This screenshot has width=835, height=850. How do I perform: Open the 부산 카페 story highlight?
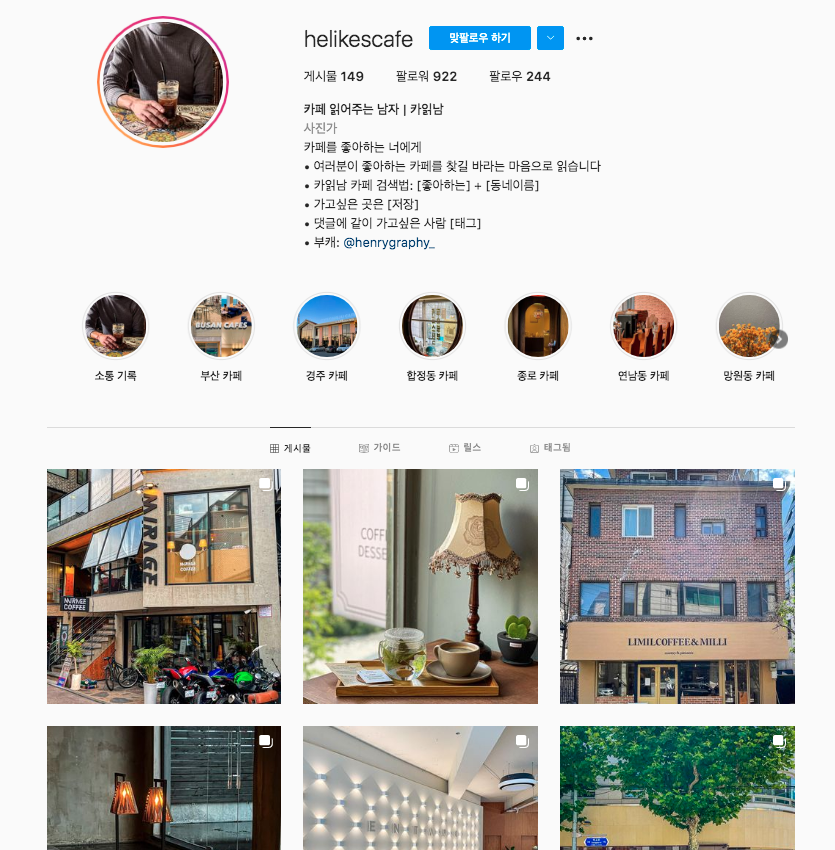[221, 325]
